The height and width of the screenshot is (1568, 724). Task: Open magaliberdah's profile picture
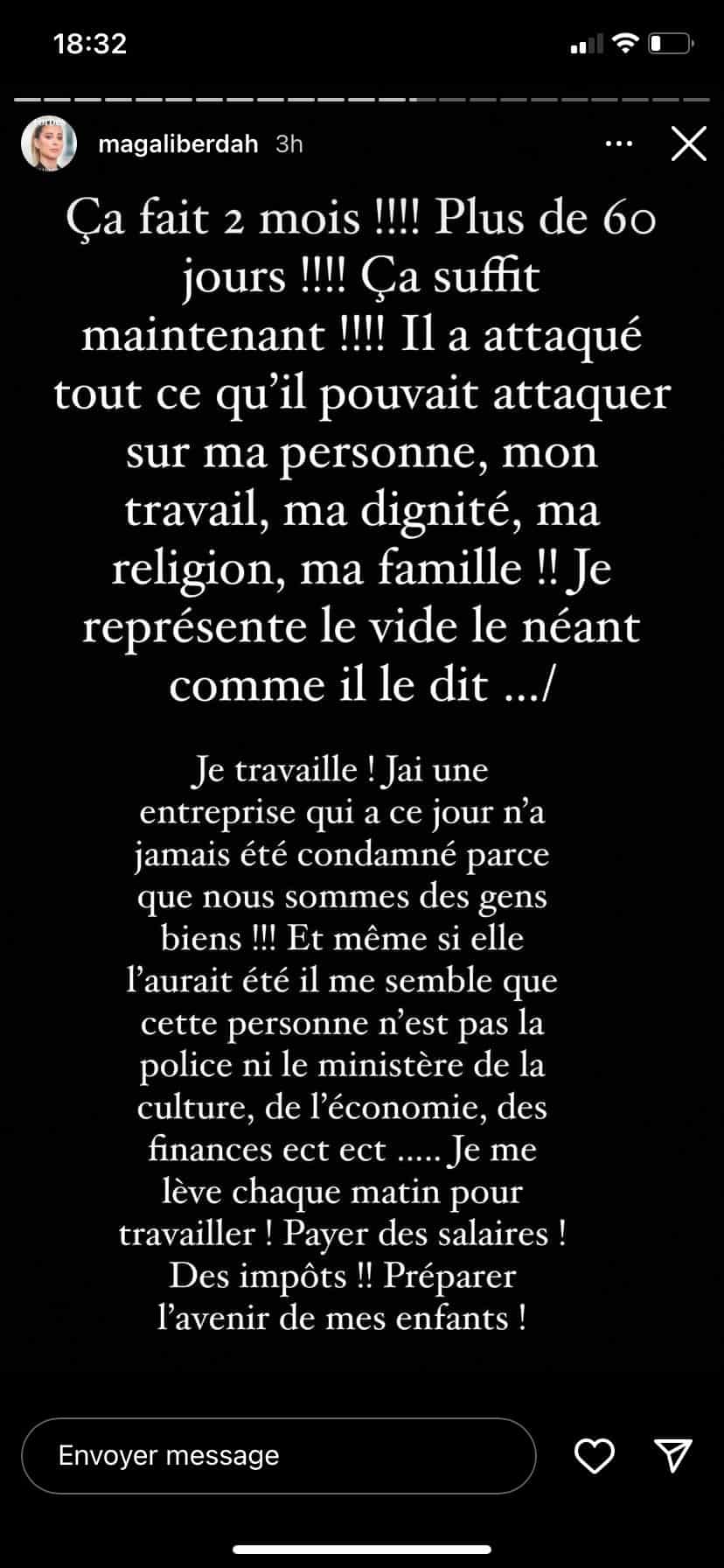click(48, 143)
